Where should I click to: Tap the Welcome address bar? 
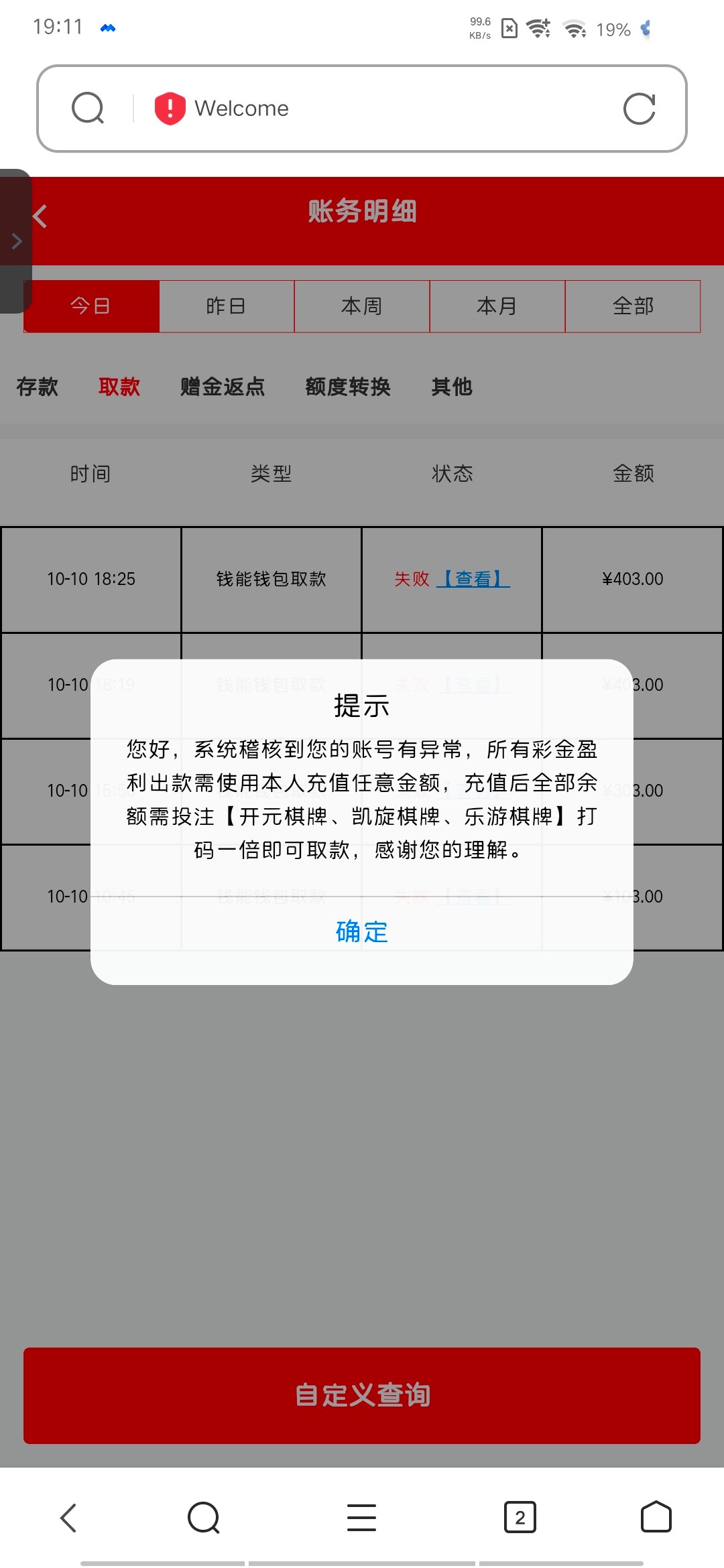(375, 109)
